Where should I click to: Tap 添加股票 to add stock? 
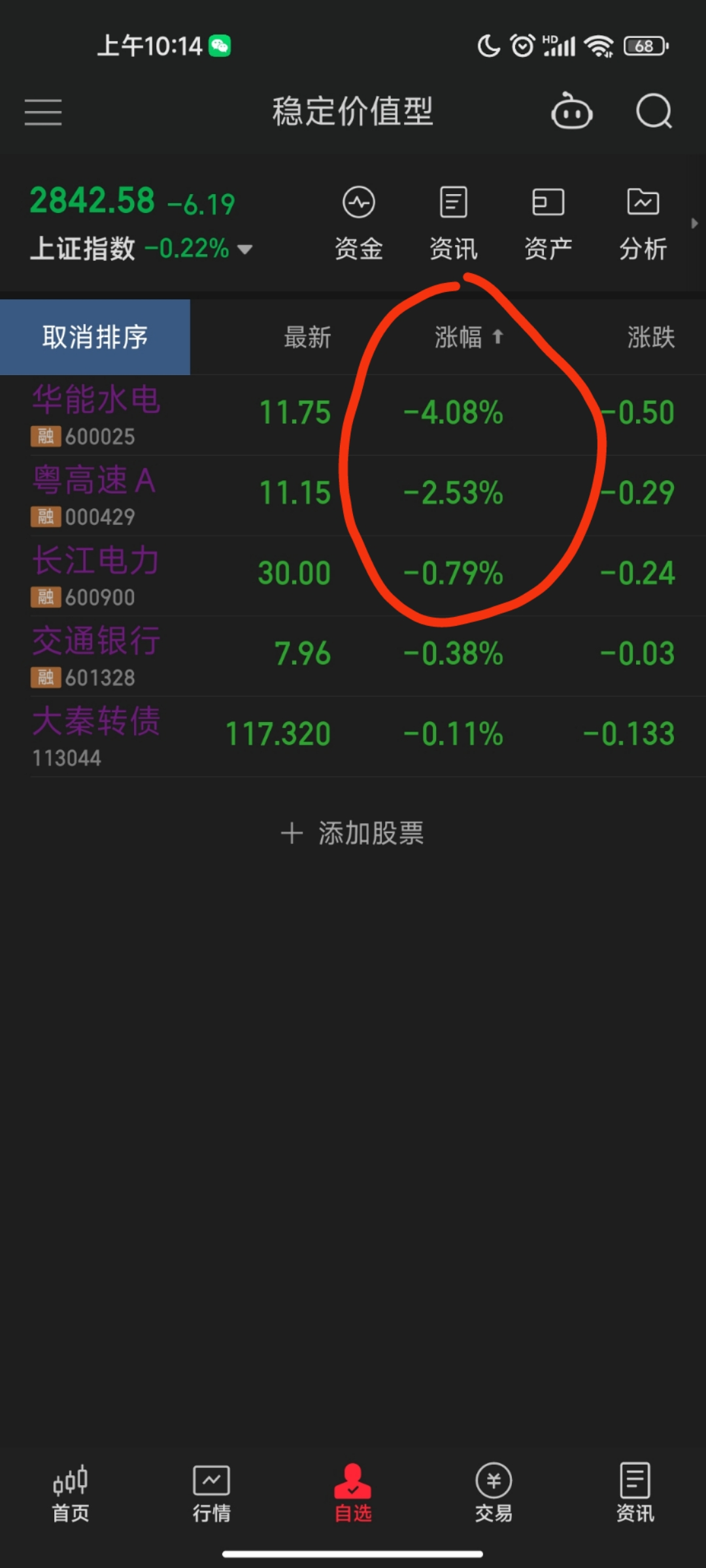click(353, 833)
